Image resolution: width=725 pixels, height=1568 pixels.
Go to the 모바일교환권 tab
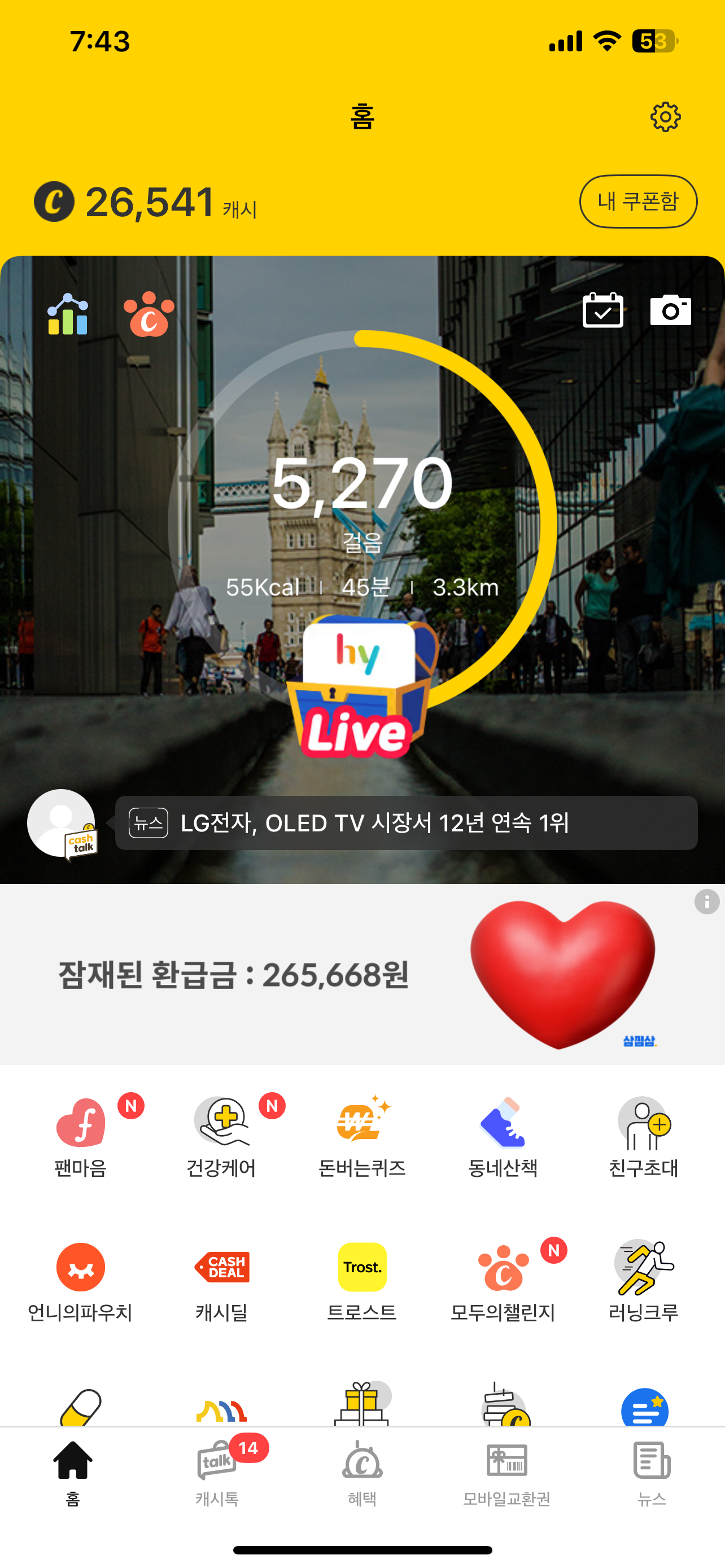506,1473
